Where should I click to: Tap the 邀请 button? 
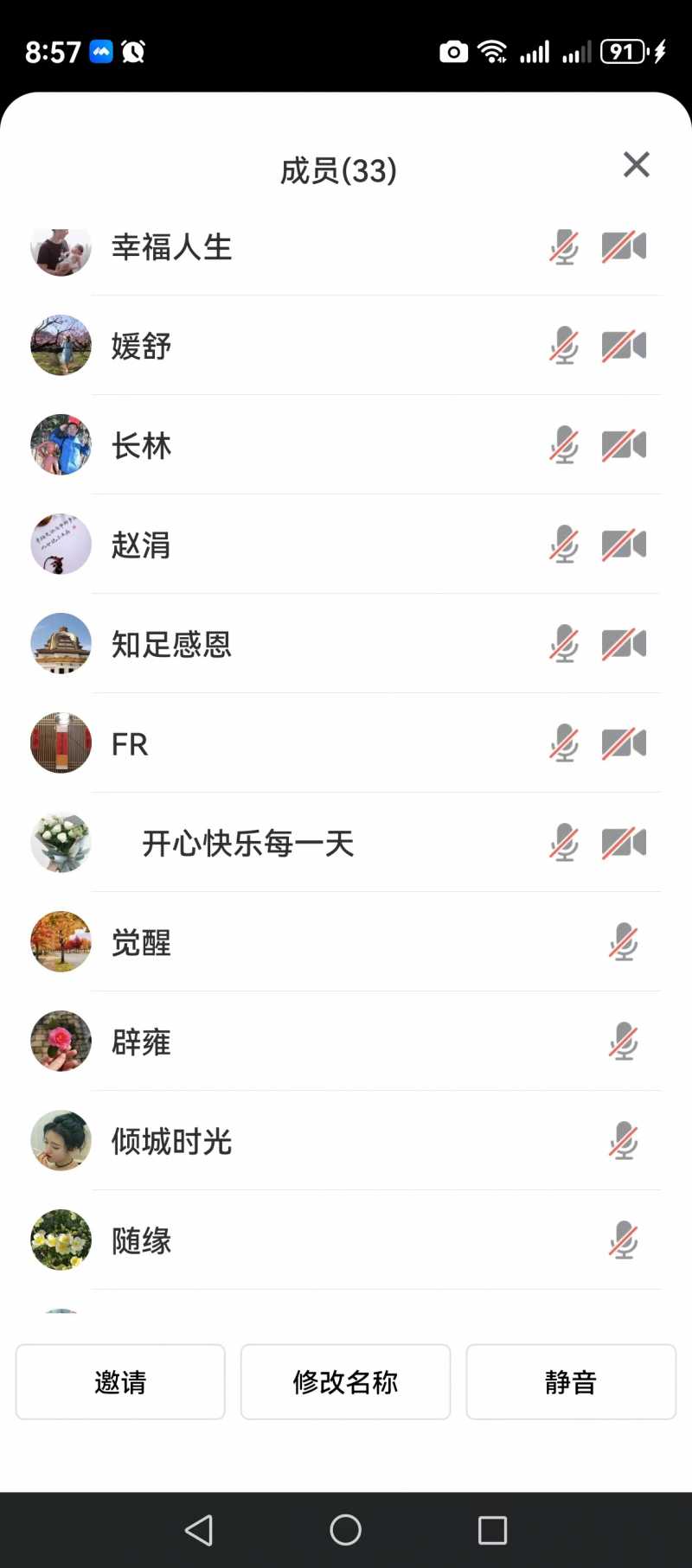coord(120,1381)
